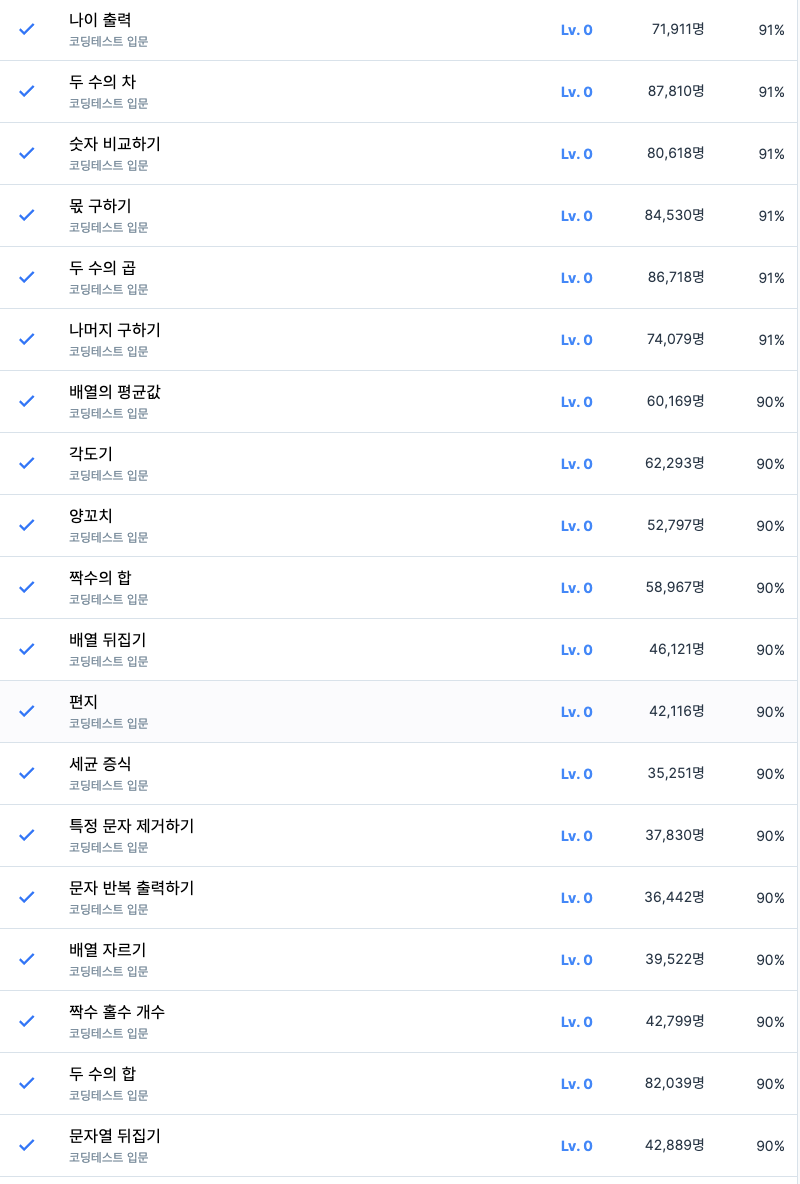
Task: Go to the 나머지 구하기 problem
Action: coord(114,330)
